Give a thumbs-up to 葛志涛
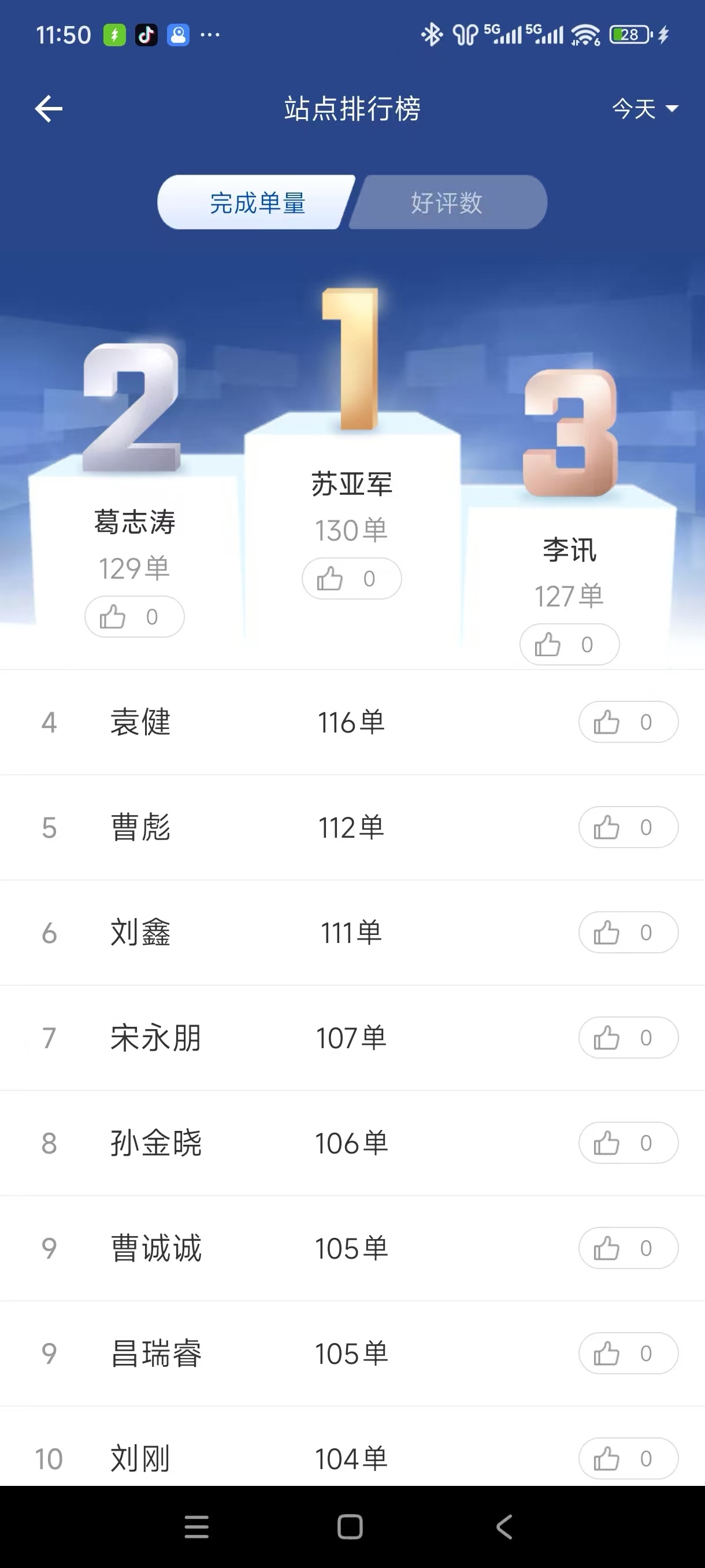 pyautogui.click(x=134, y=617)
